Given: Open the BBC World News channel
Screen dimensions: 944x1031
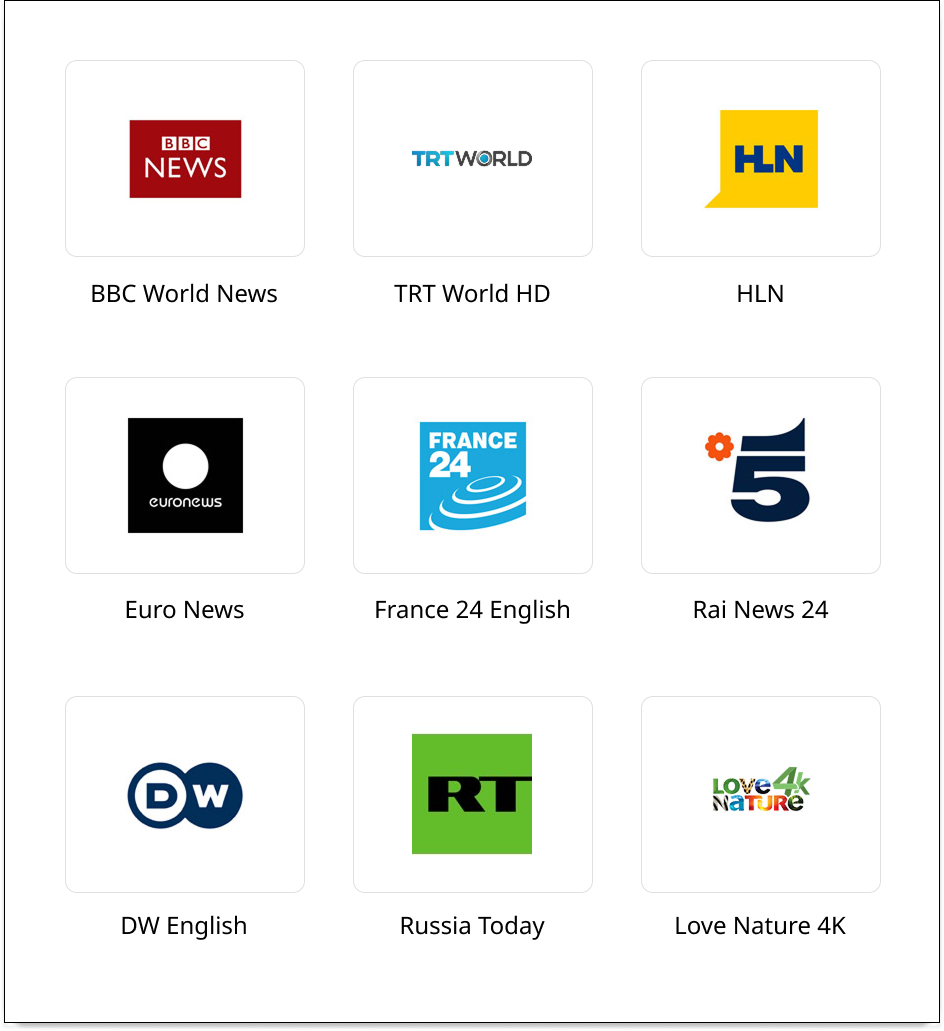Looking at the screenshot, I should pos(185,159).
